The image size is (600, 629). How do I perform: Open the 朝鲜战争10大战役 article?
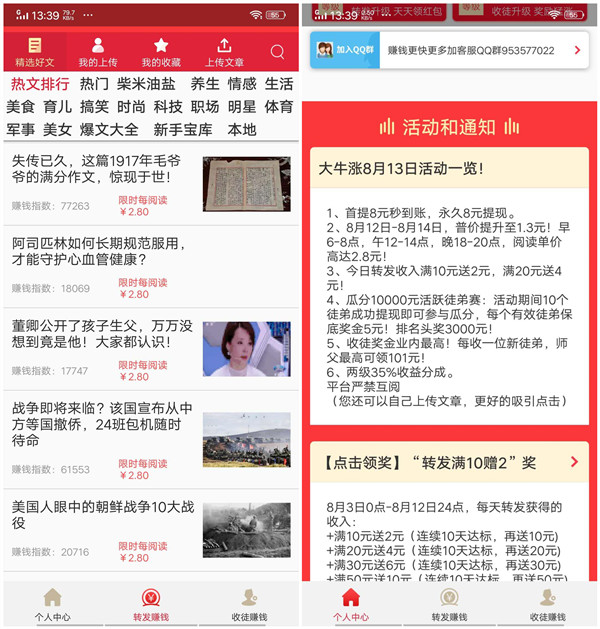pos(100,514)
